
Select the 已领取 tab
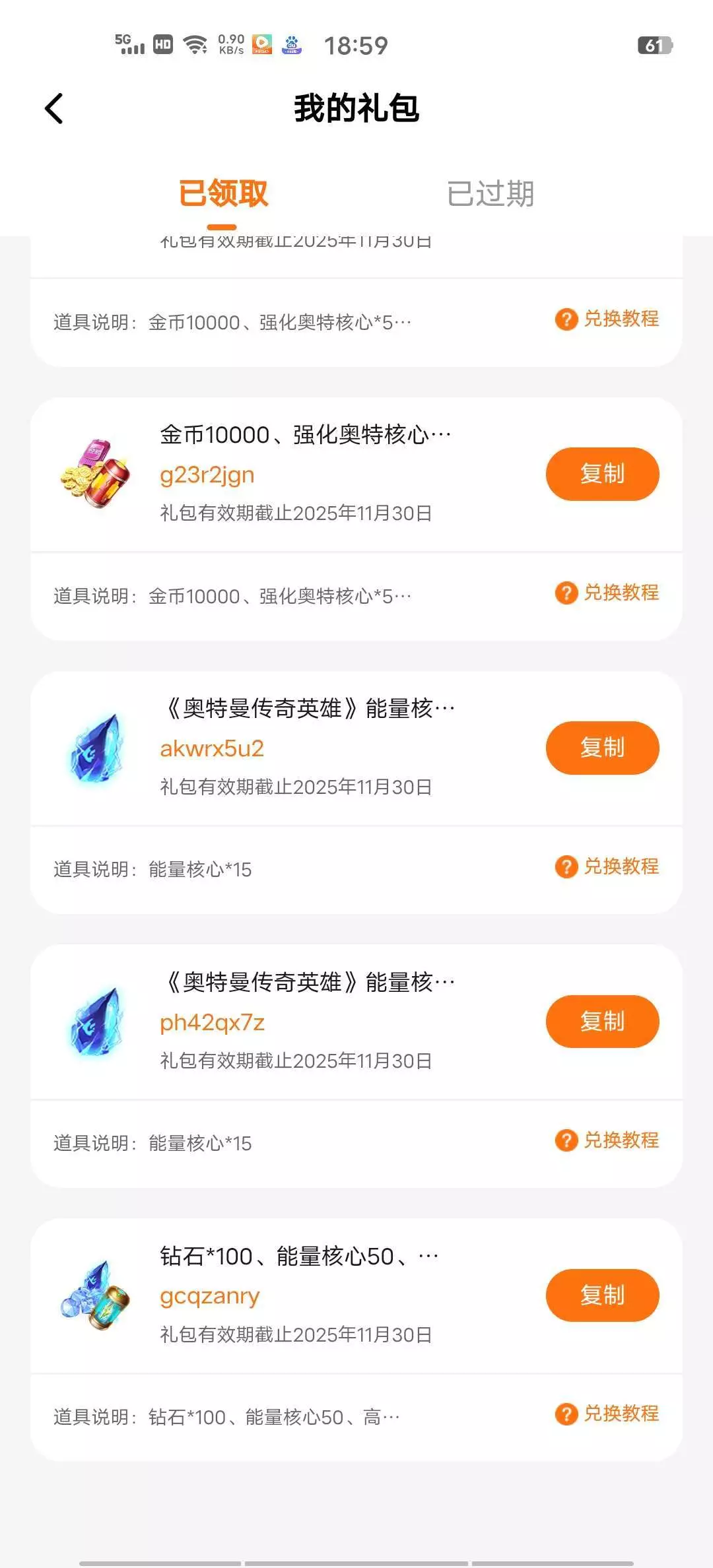(223, 193)
